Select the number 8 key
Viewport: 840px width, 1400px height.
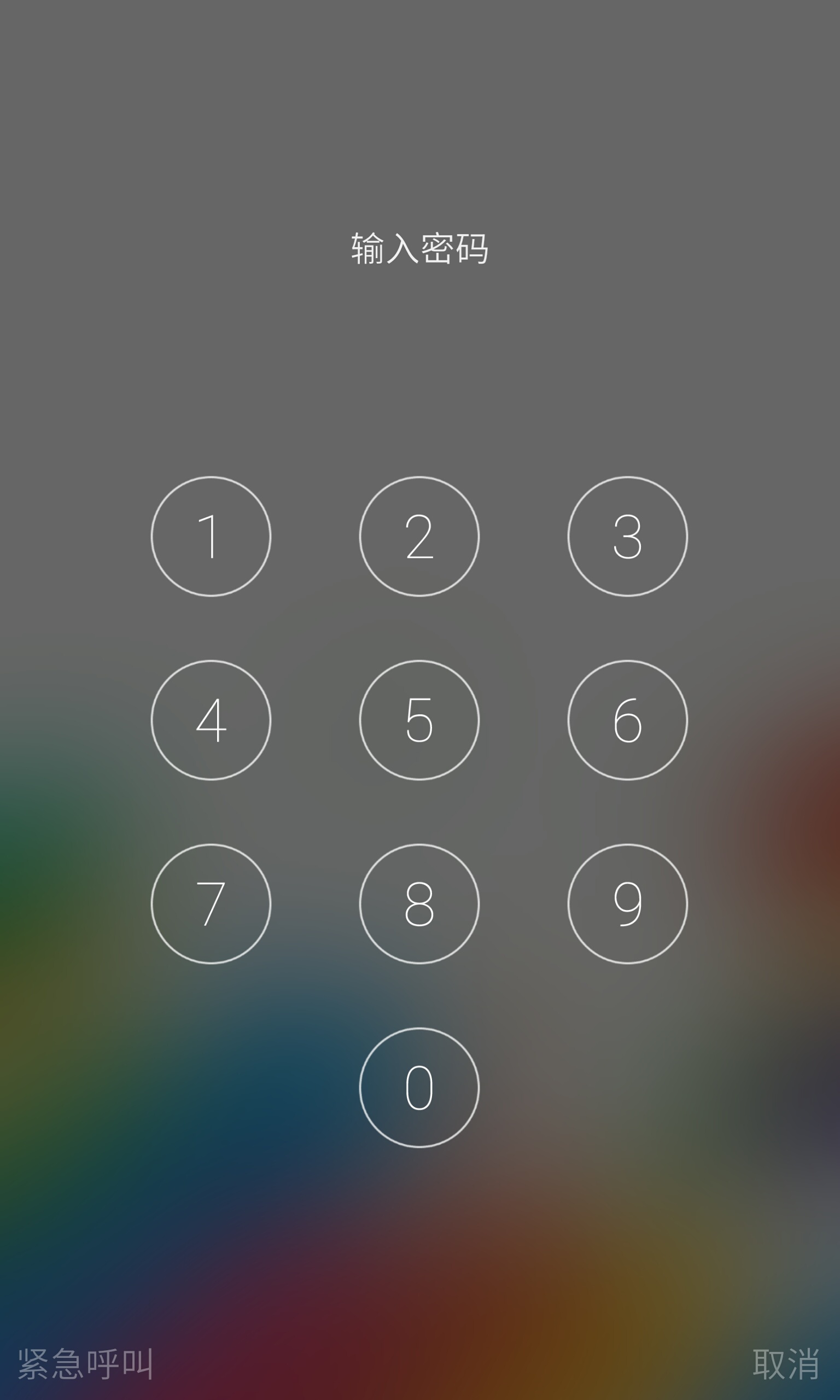[419, 904]
